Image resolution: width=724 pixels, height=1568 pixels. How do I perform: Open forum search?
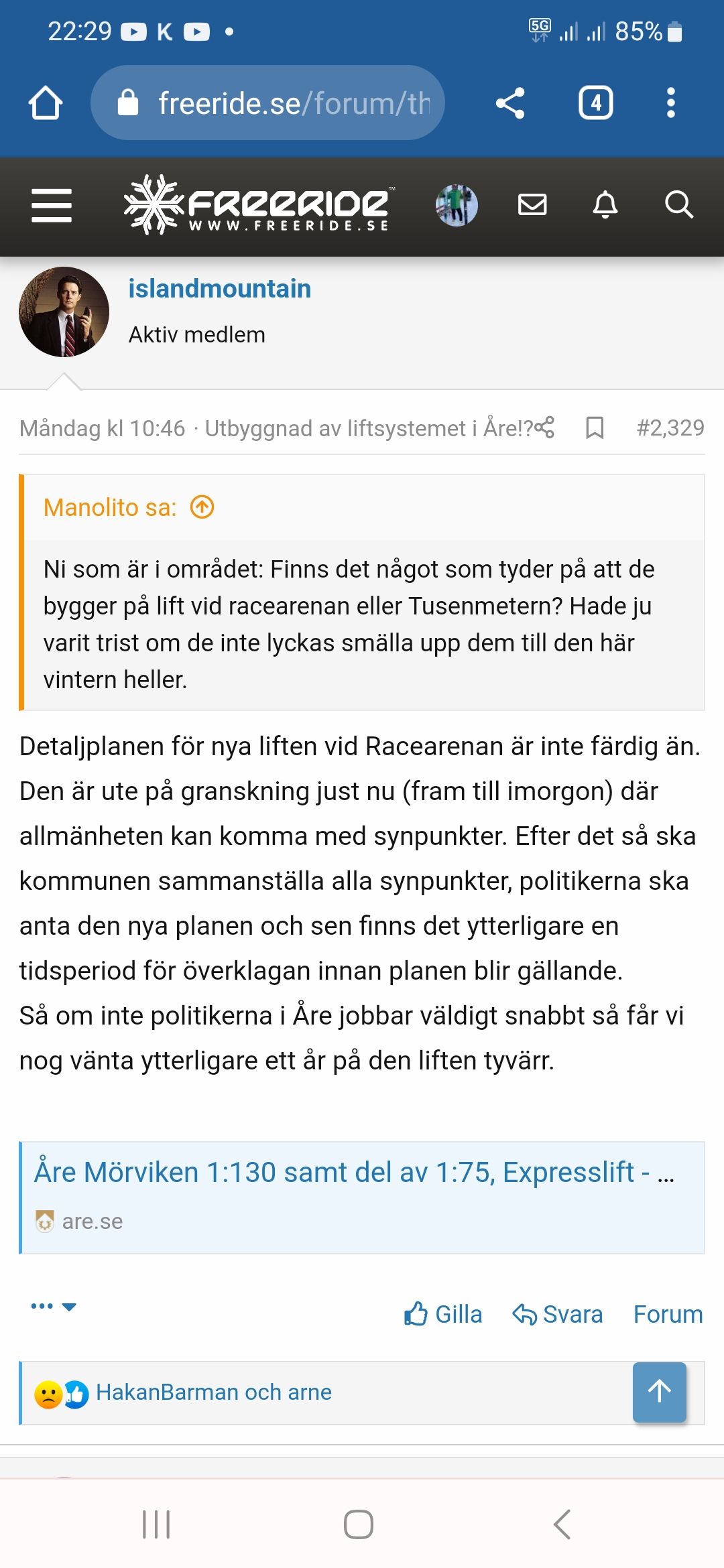point(678,205)
